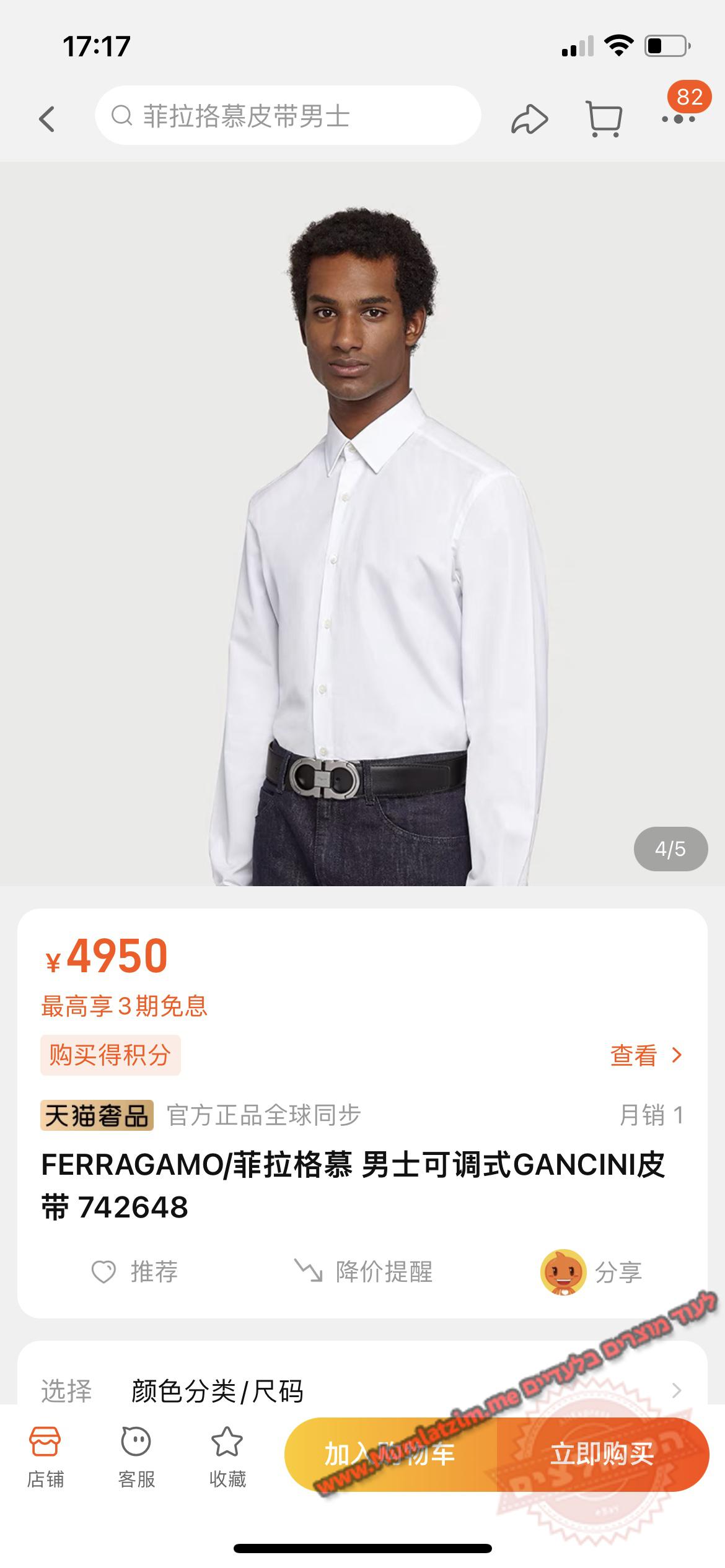725x1568 pixels.
Task: Visit the store via 店铺
Action: tap(45, 1457)
